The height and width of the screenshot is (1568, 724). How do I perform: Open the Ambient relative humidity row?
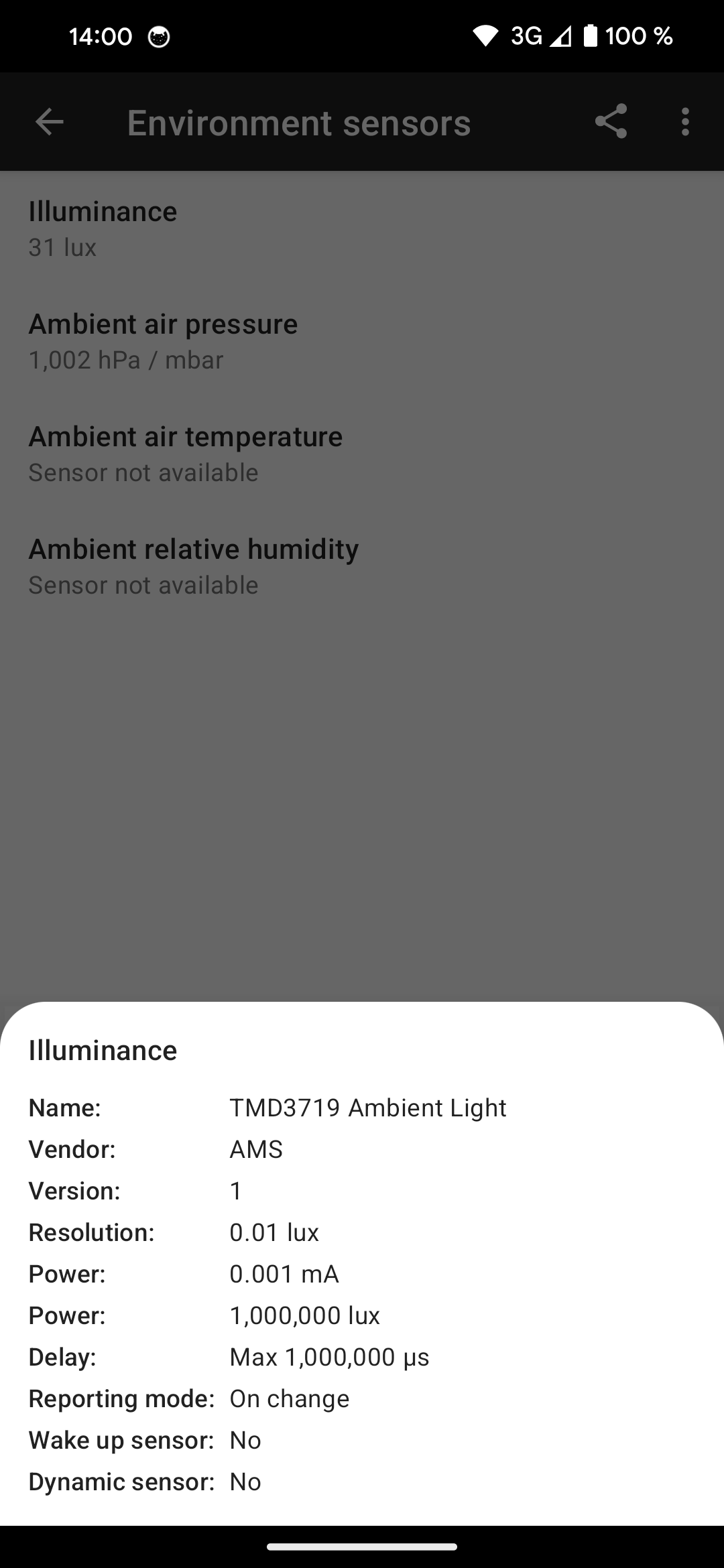tap(362, 566)
